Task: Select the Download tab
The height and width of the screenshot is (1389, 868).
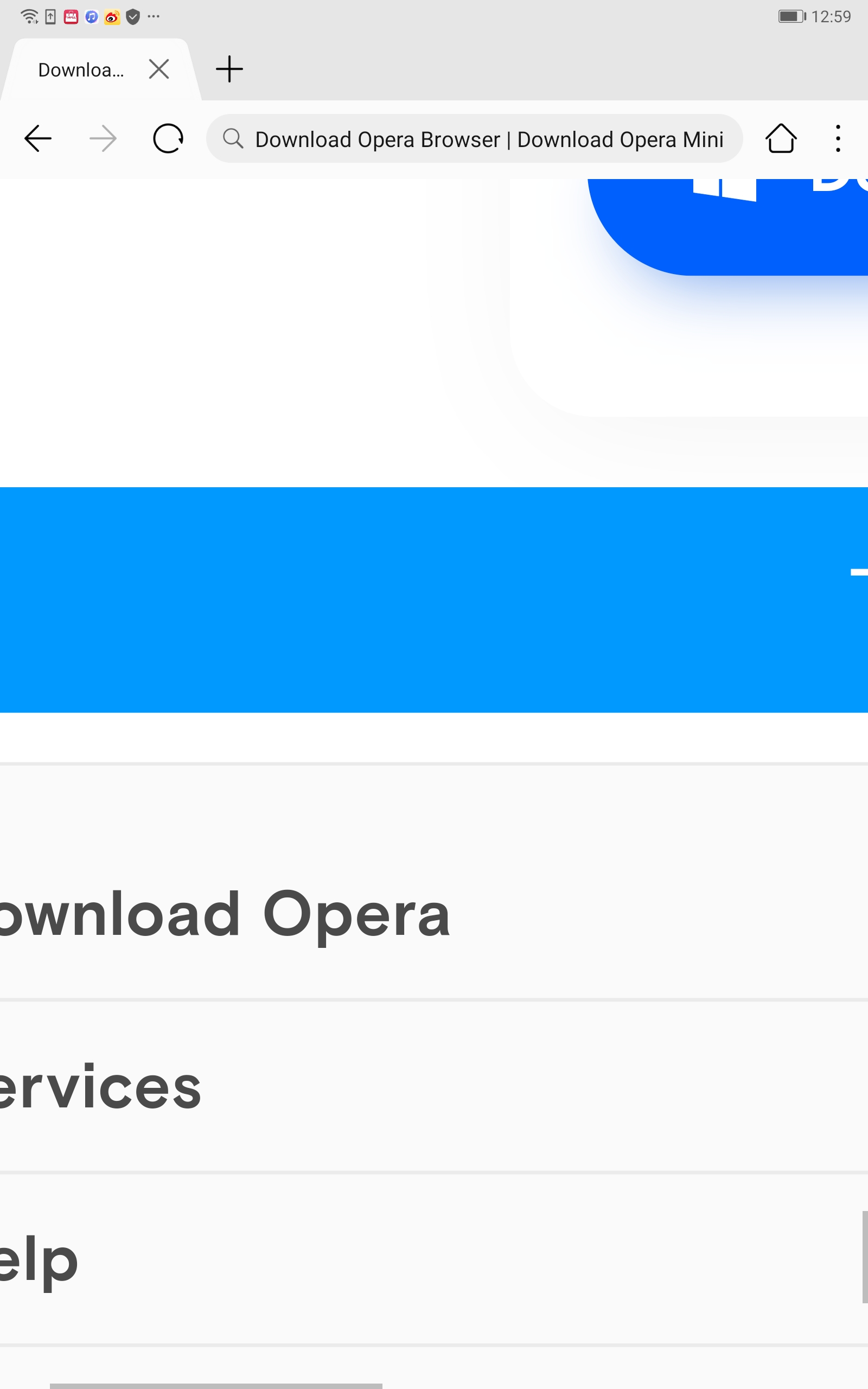Action: pyautogui.click(x=81, y=70)
